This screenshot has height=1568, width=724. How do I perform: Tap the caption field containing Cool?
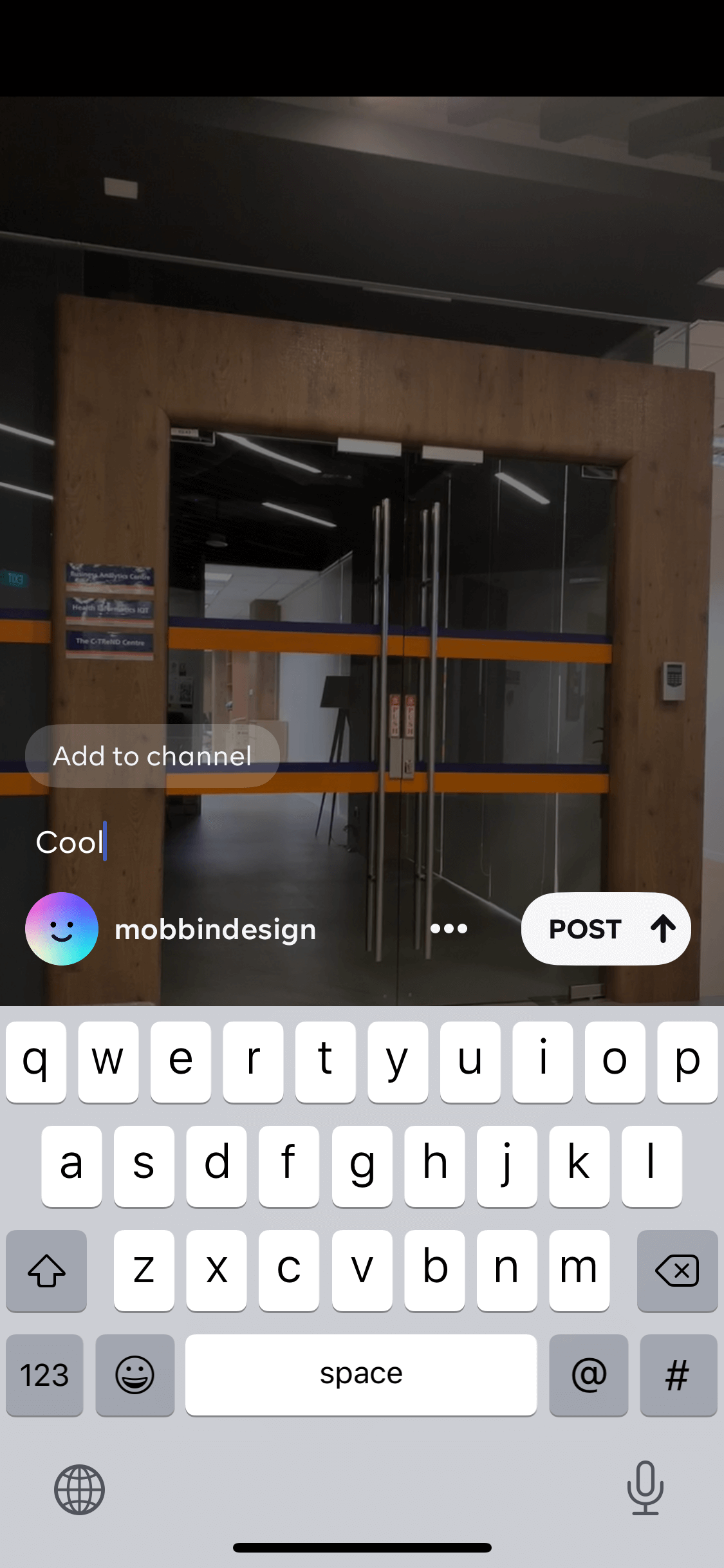pyautogui.click(x=360, y=842)
